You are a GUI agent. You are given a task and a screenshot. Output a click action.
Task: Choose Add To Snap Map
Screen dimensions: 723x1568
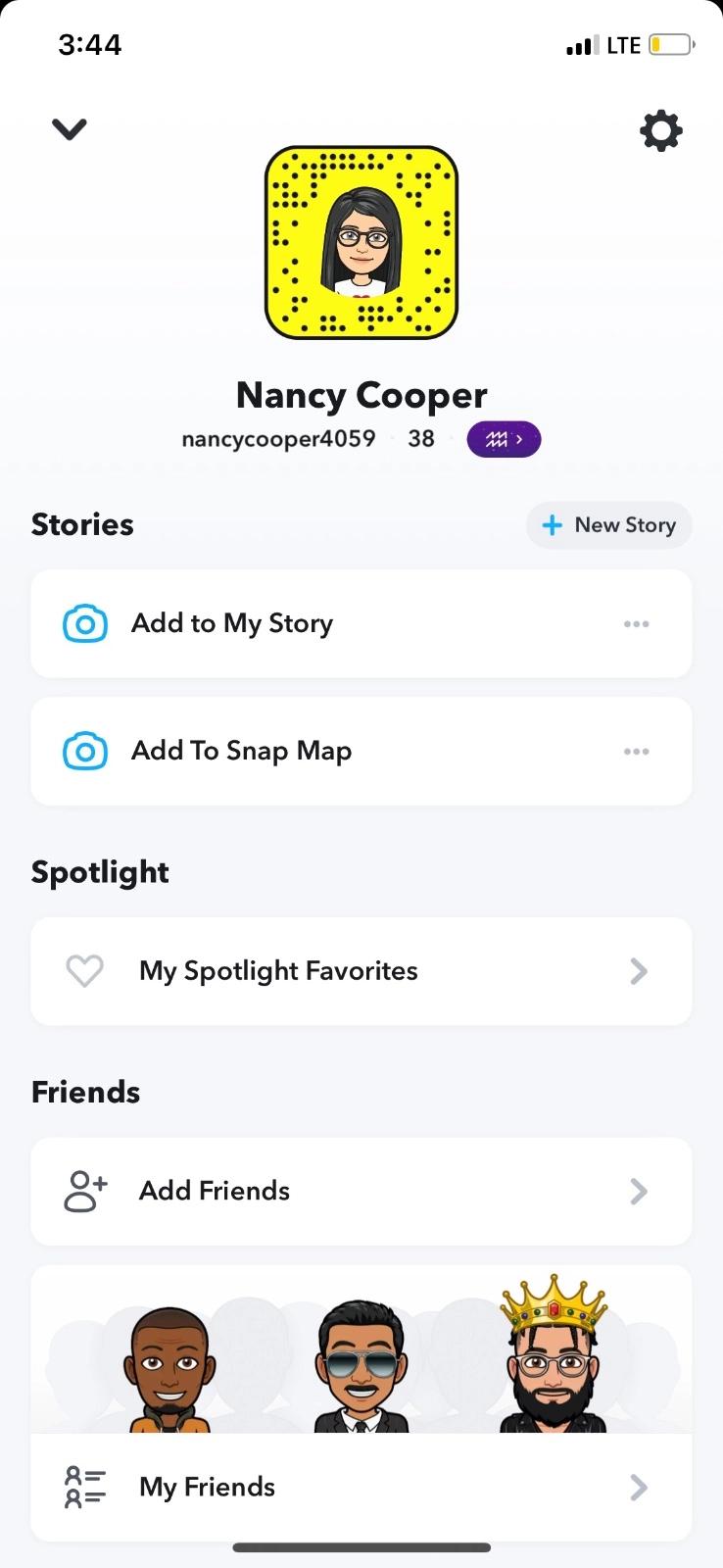pos(241,751)
